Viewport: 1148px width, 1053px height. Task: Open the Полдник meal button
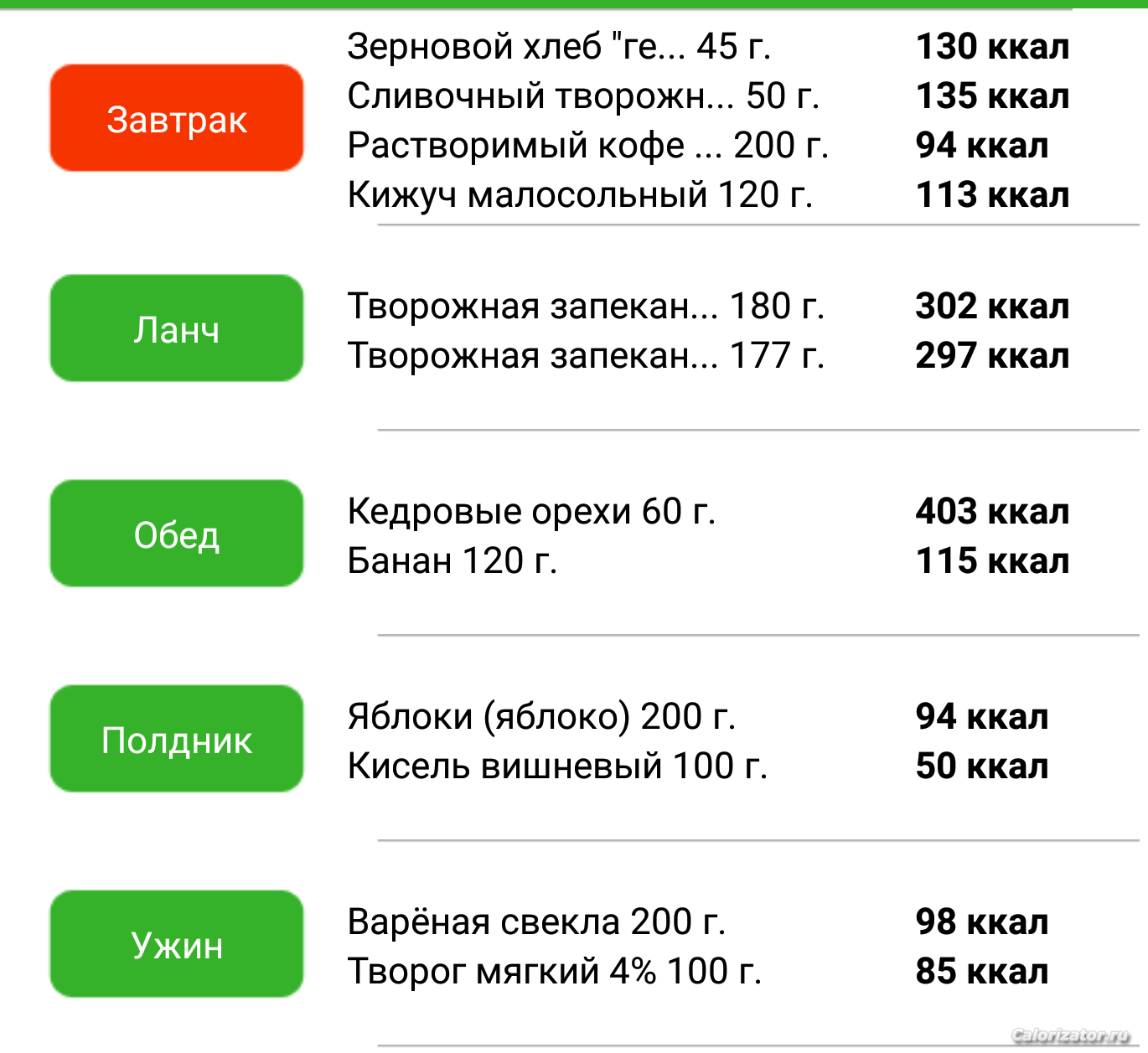coord(176,739)
